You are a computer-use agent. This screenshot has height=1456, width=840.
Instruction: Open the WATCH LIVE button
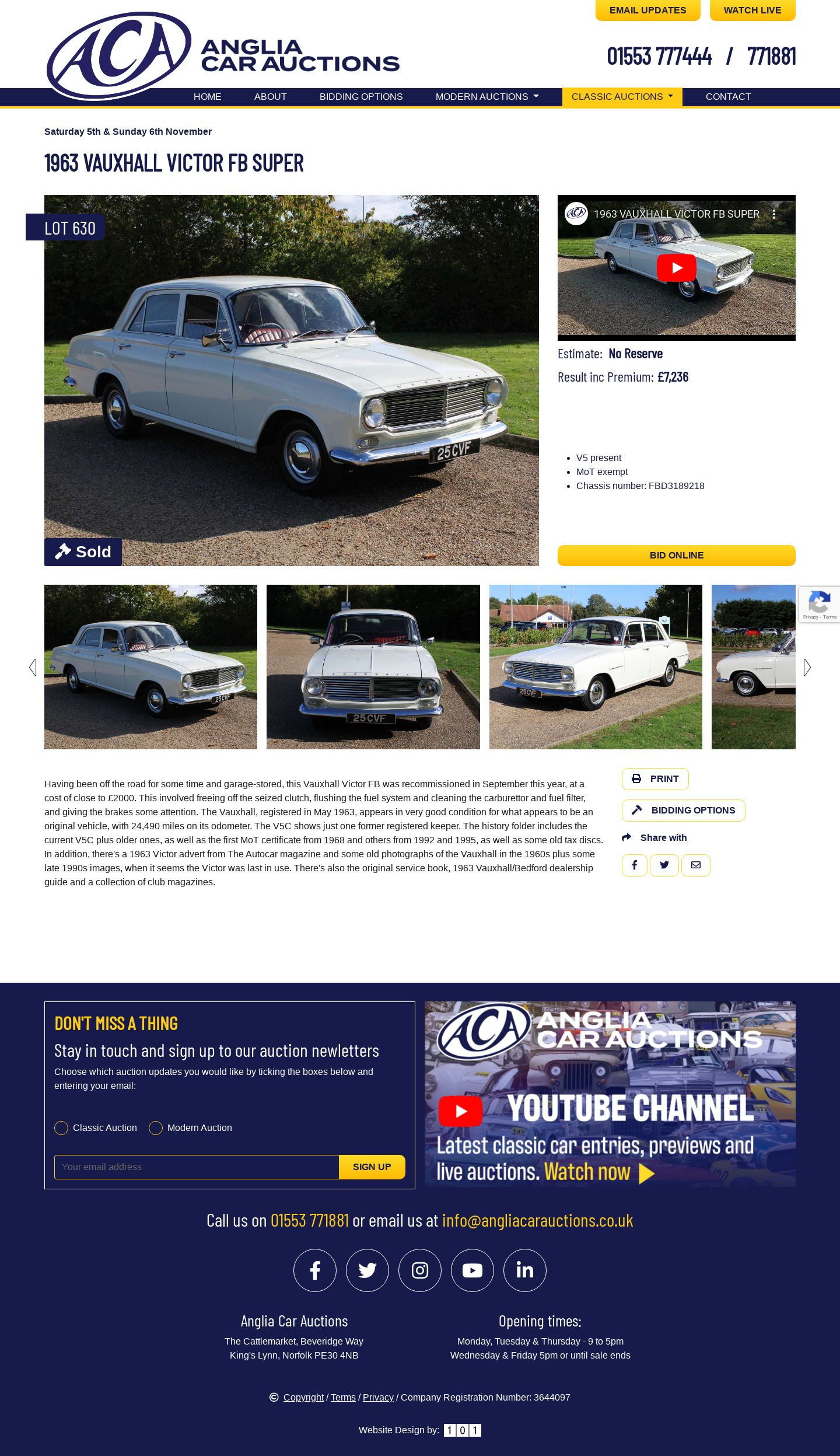[752, 11]
